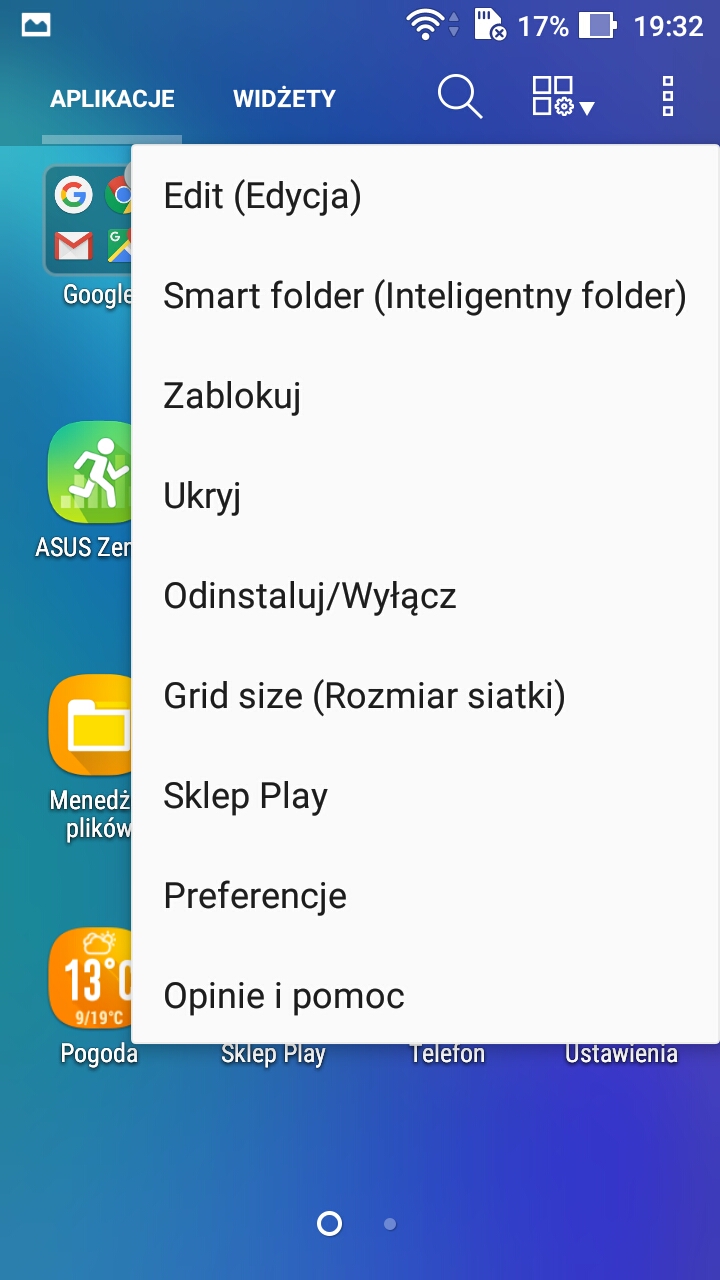Open the Google apps folder

88,222
